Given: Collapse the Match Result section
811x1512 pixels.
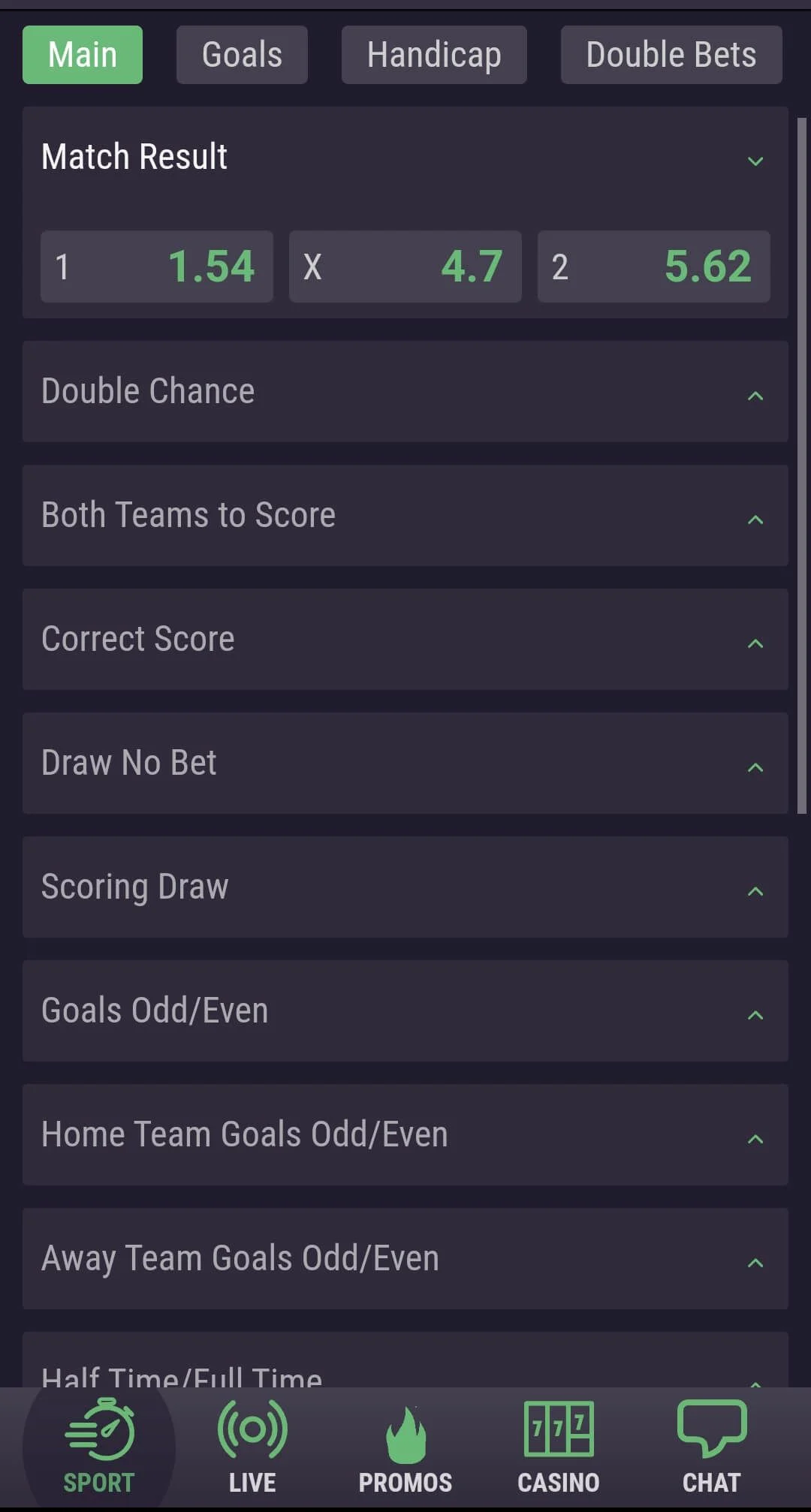Looking at the screenshot, I should [755, 161].
